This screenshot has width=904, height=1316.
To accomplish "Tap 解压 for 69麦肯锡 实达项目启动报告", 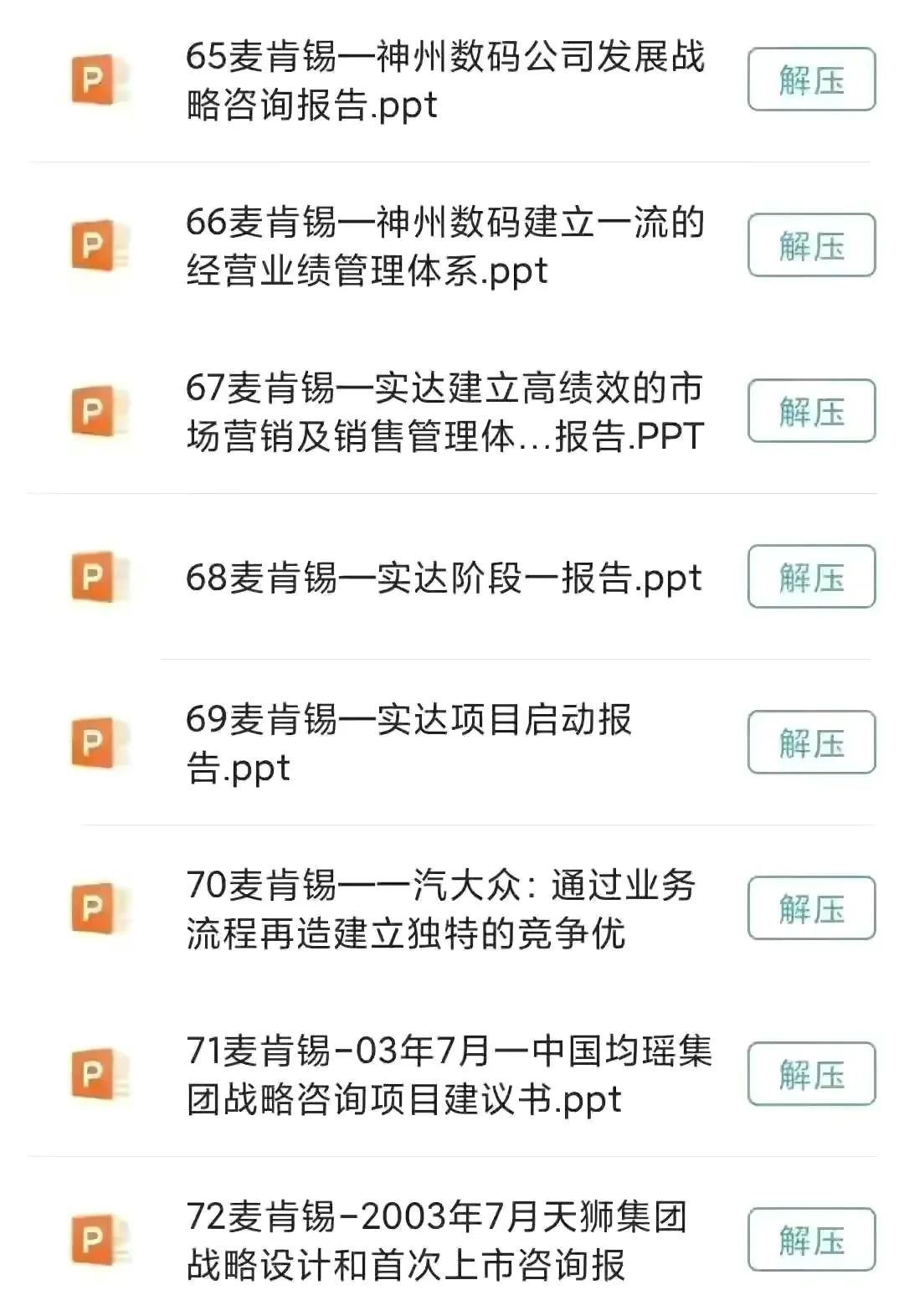I will (810, 743).
